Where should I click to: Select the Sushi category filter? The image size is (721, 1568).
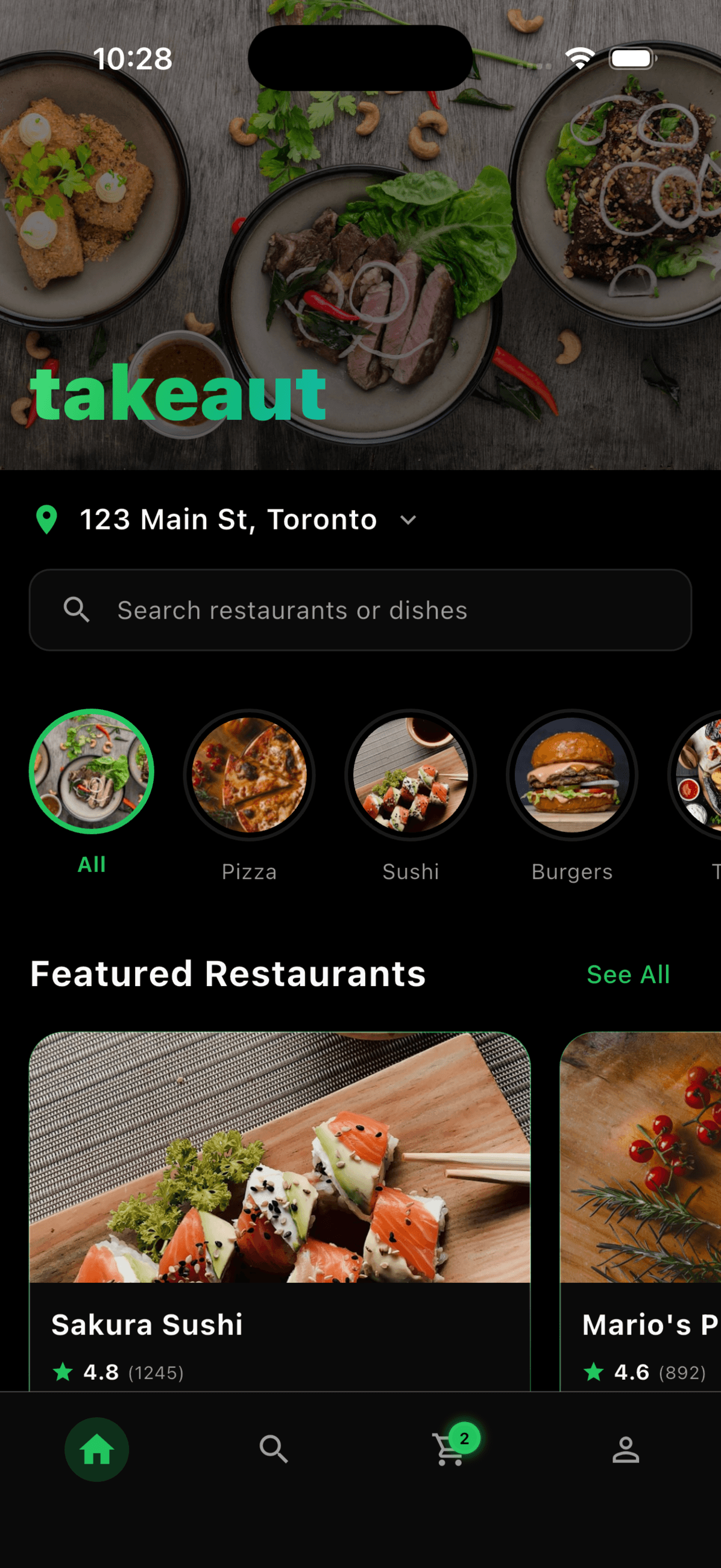(x=411, y=774)
